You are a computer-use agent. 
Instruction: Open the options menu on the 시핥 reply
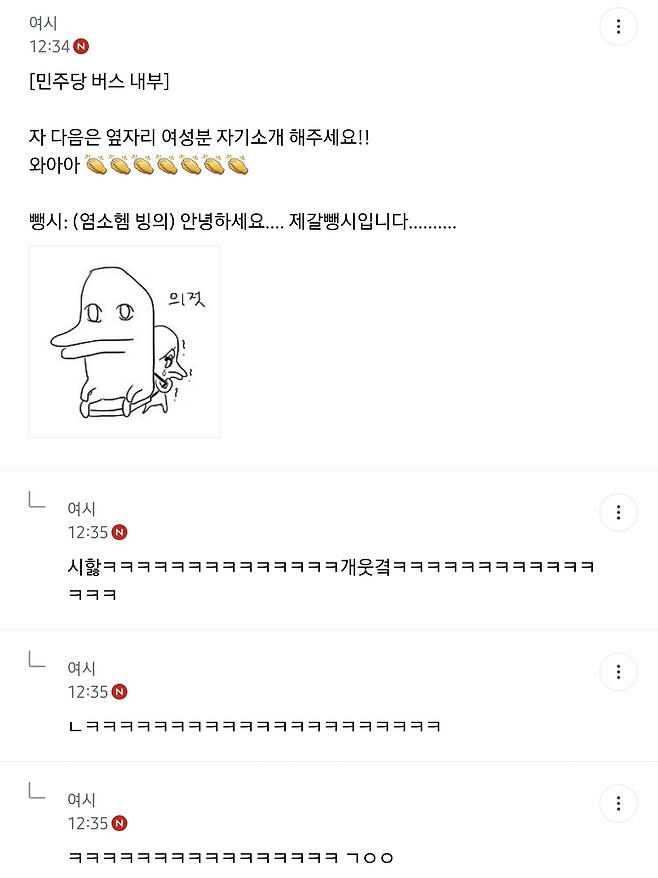click(618, 512)
